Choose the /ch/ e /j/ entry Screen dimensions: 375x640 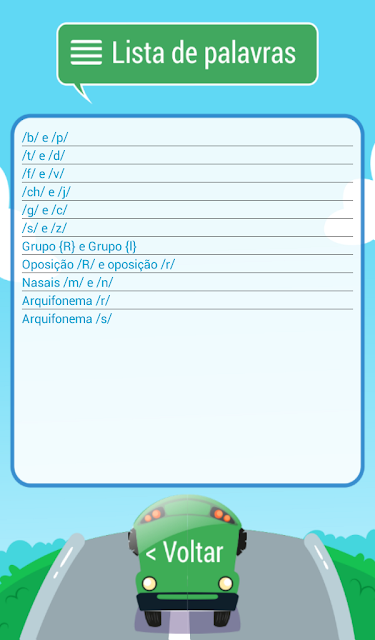pos(187,192)
